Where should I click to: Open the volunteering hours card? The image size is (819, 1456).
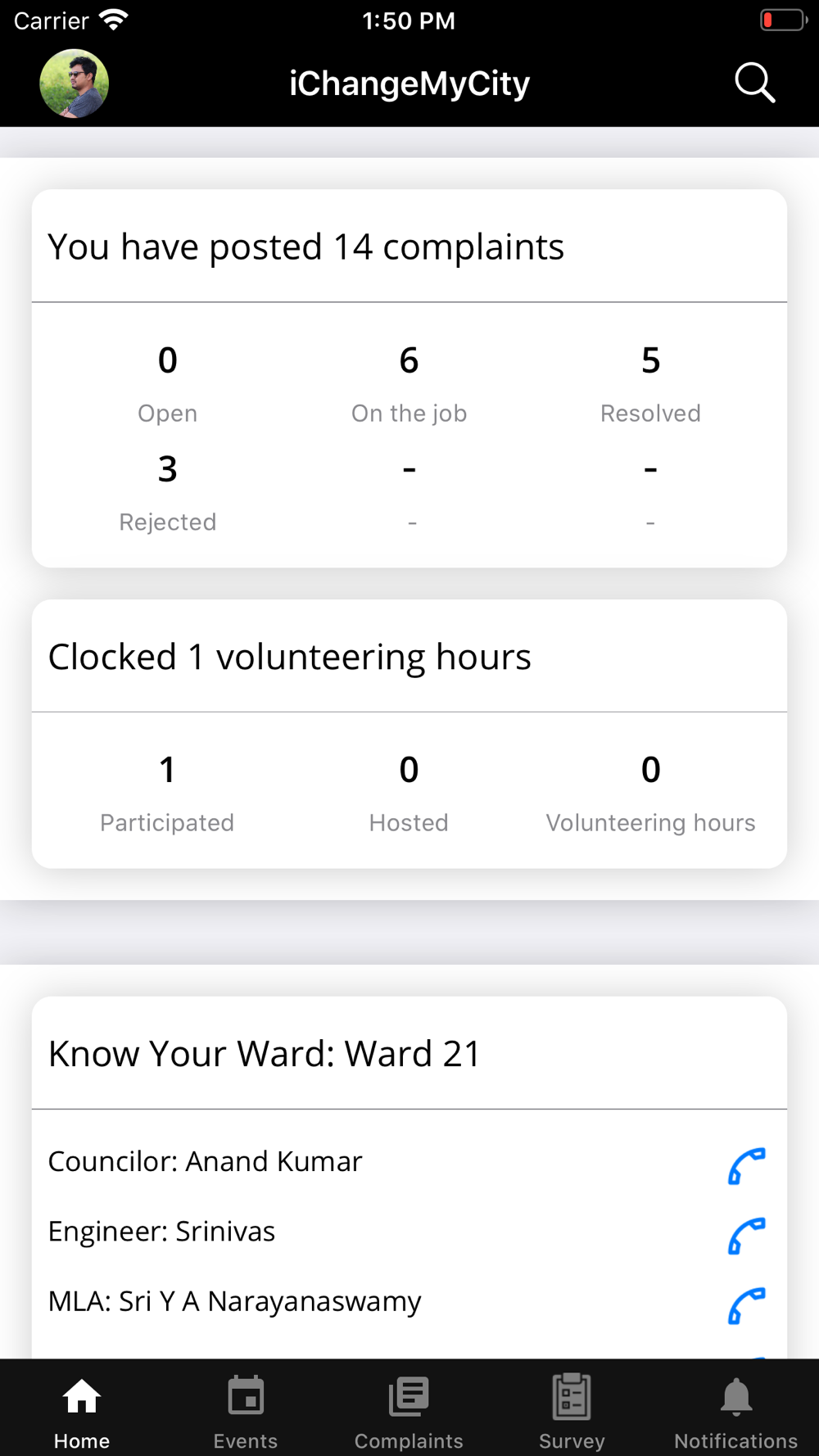[409, 734]
